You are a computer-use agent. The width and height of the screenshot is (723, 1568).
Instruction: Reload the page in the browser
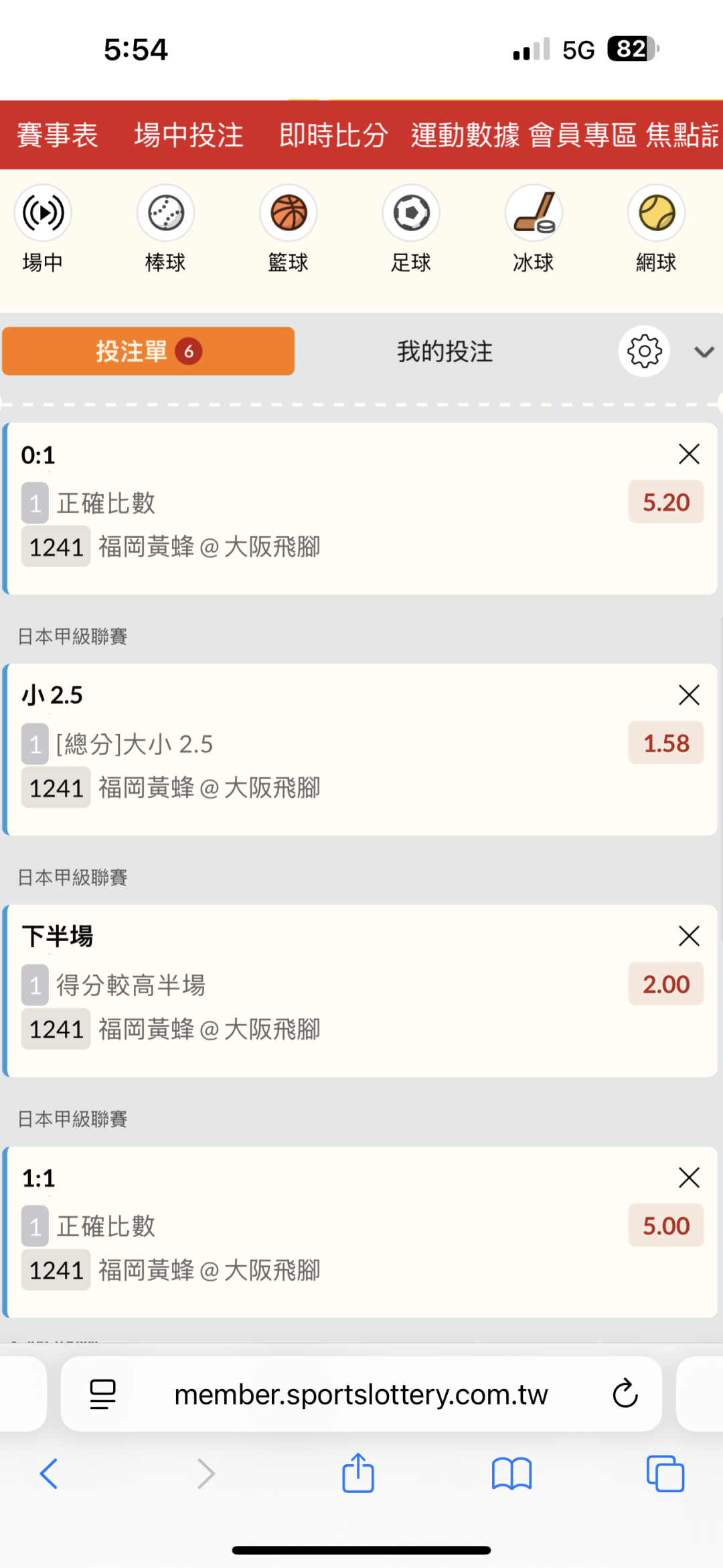(625, 1394)
